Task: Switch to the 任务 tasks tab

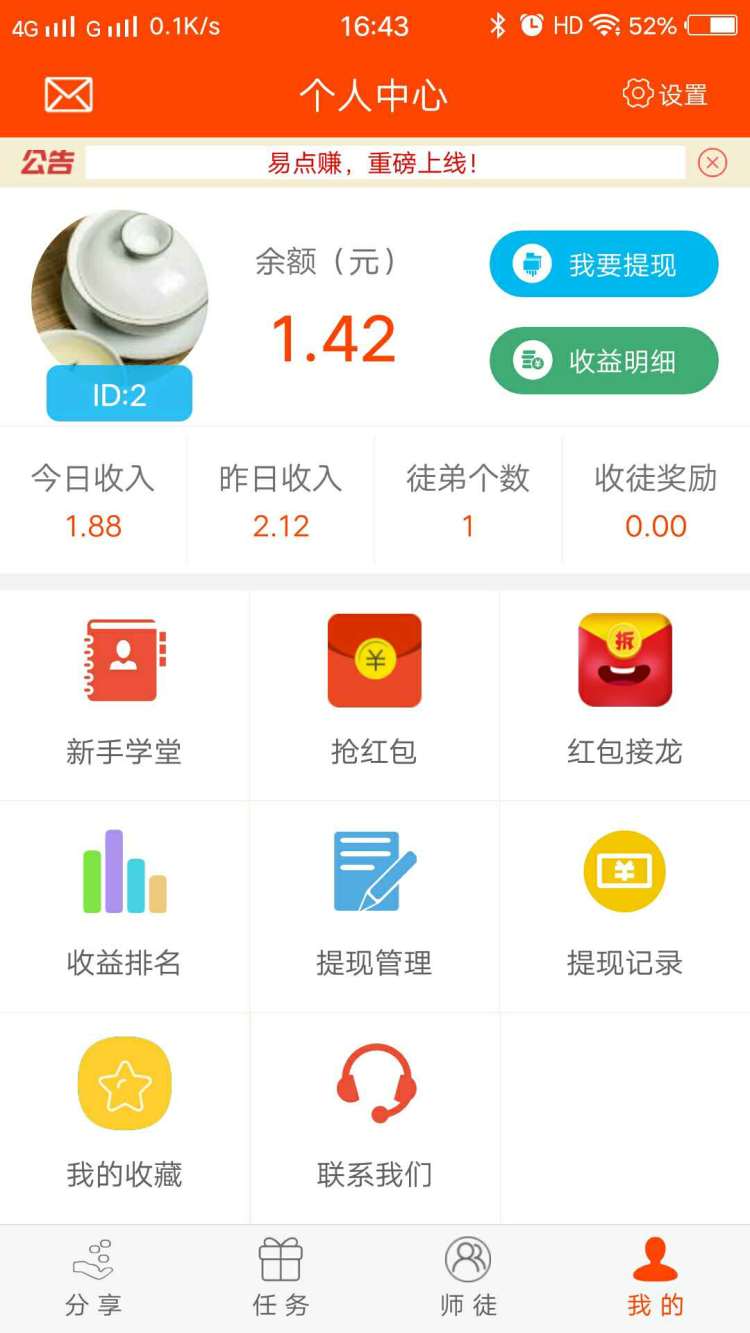Action: [281, 1279]
